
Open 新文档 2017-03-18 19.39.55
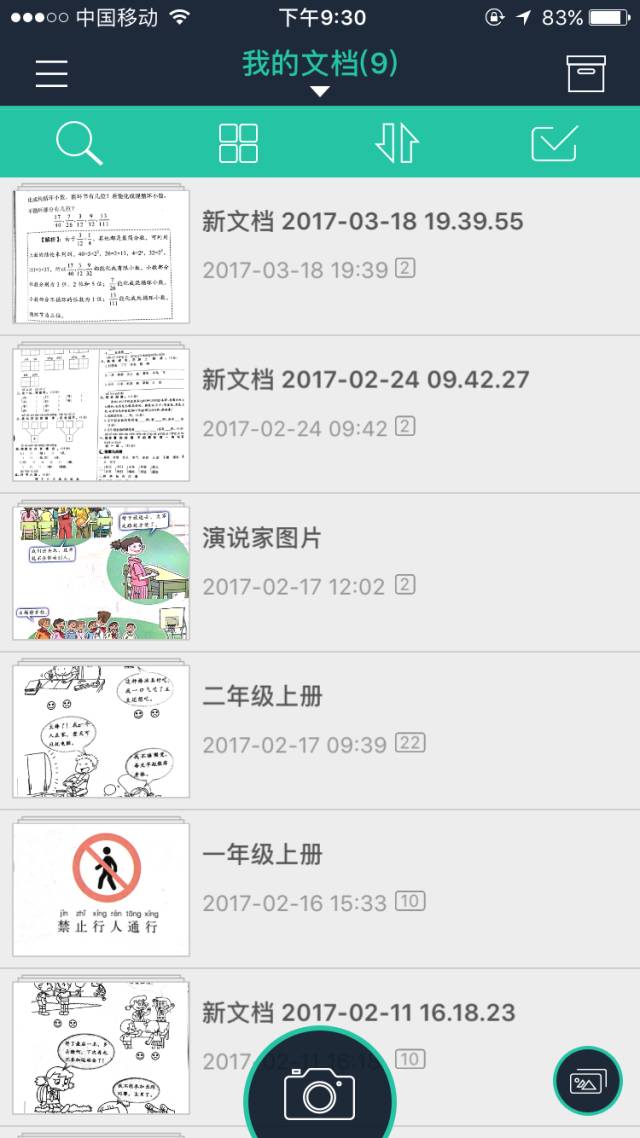pos(320,256)
